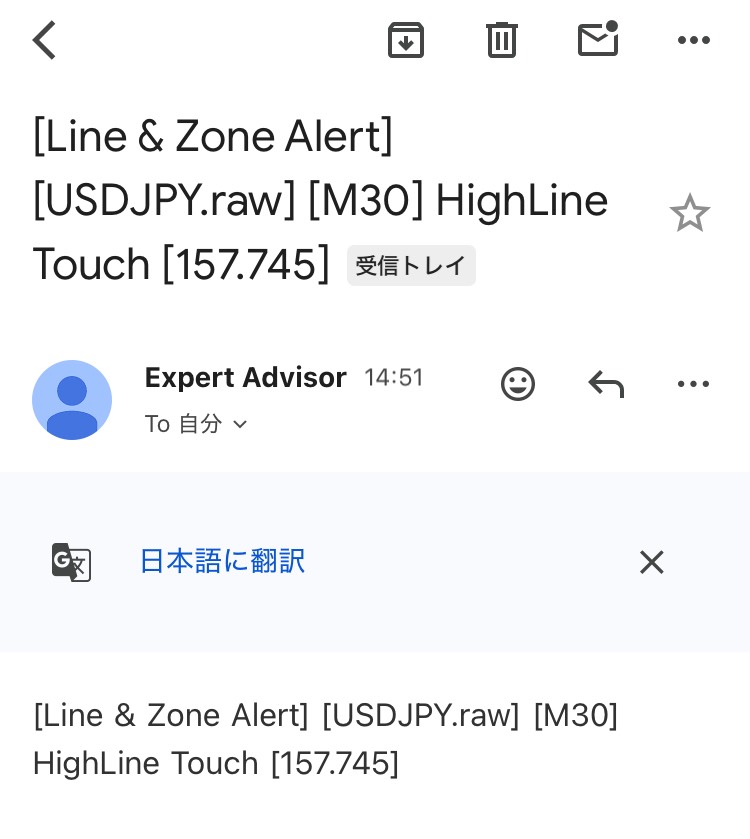Translate the email with 日本語に翻訳
750x839 pixels.
[222, 562]
